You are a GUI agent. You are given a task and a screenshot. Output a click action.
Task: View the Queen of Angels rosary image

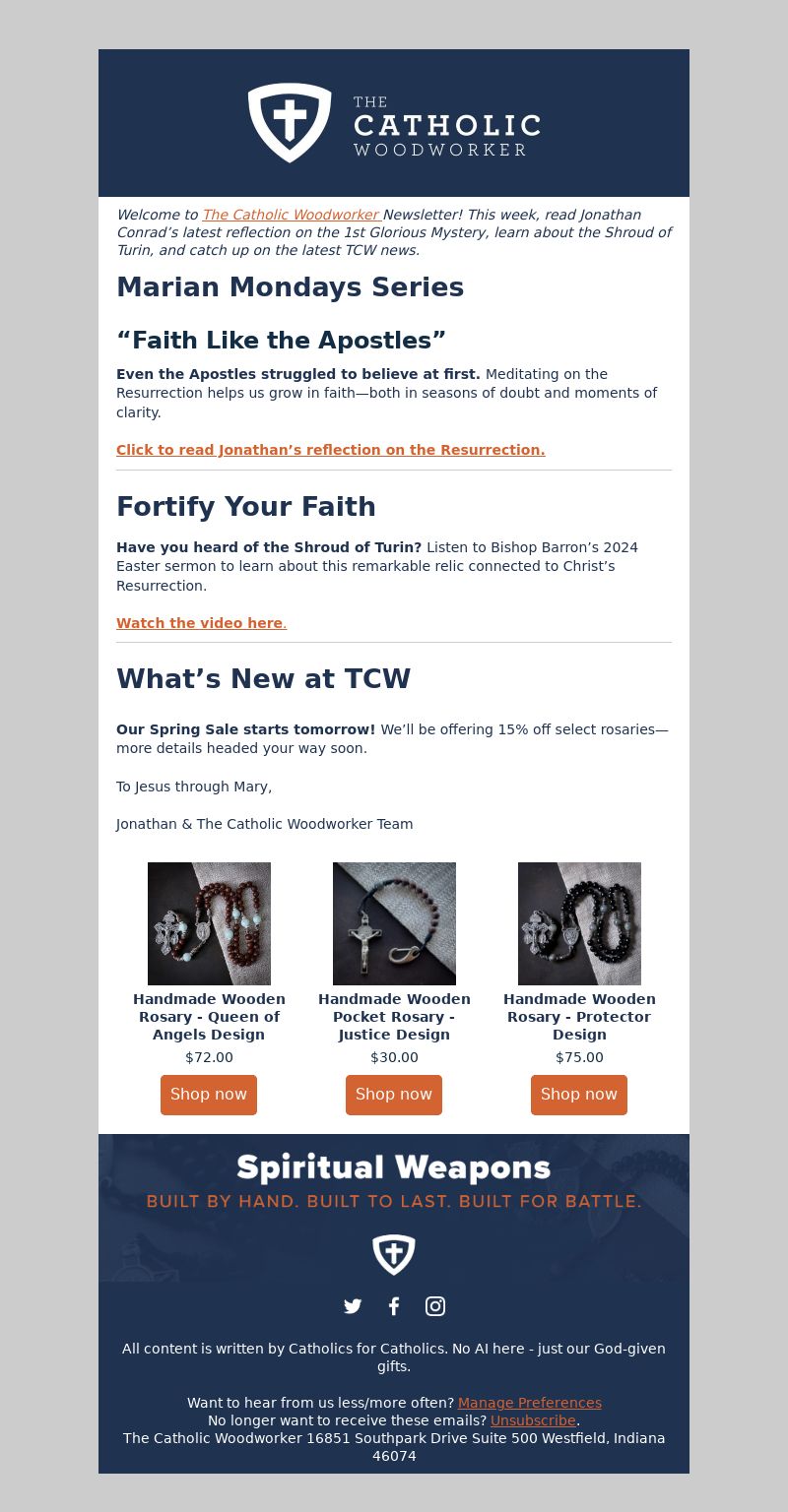point(209,923)
